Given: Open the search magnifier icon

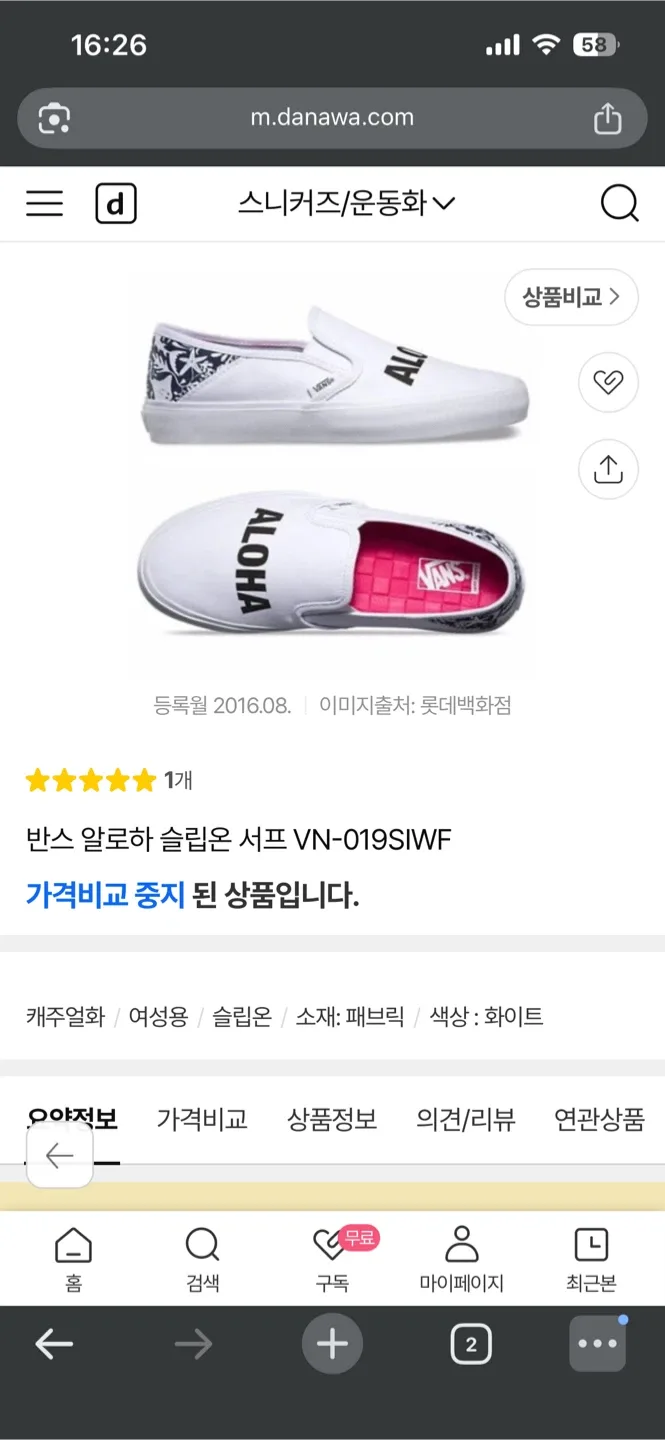Looking at the screenshot, I should [x=619, y=204].
